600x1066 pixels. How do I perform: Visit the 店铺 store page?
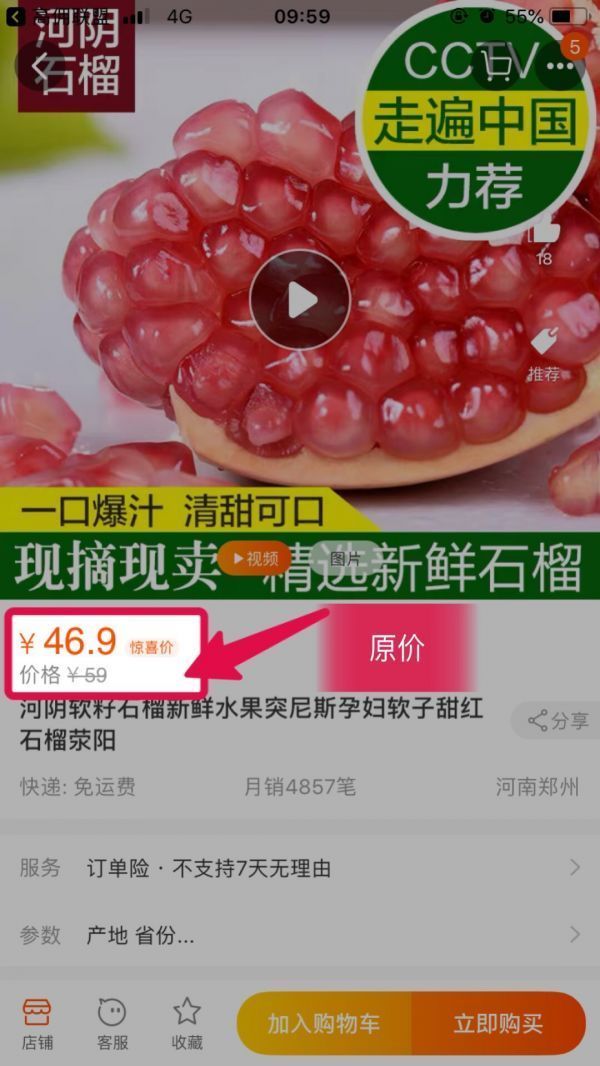click(37, 1023)
